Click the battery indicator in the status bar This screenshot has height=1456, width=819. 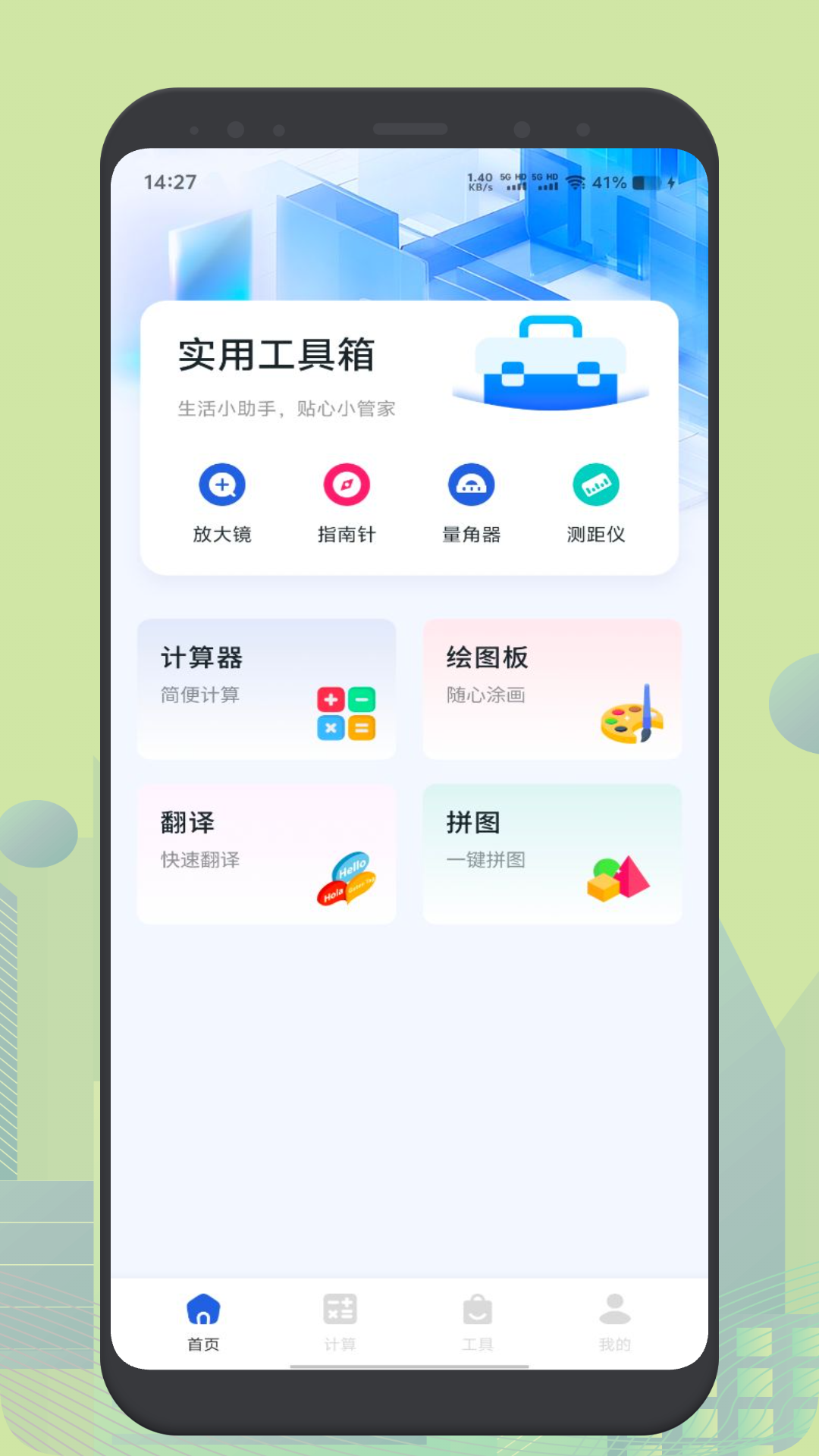point(646,182)
